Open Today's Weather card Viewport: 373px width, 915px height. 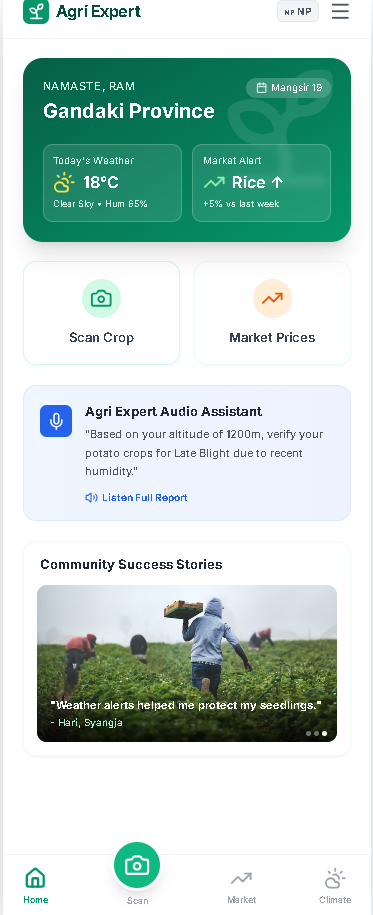[x=113, y=183]
